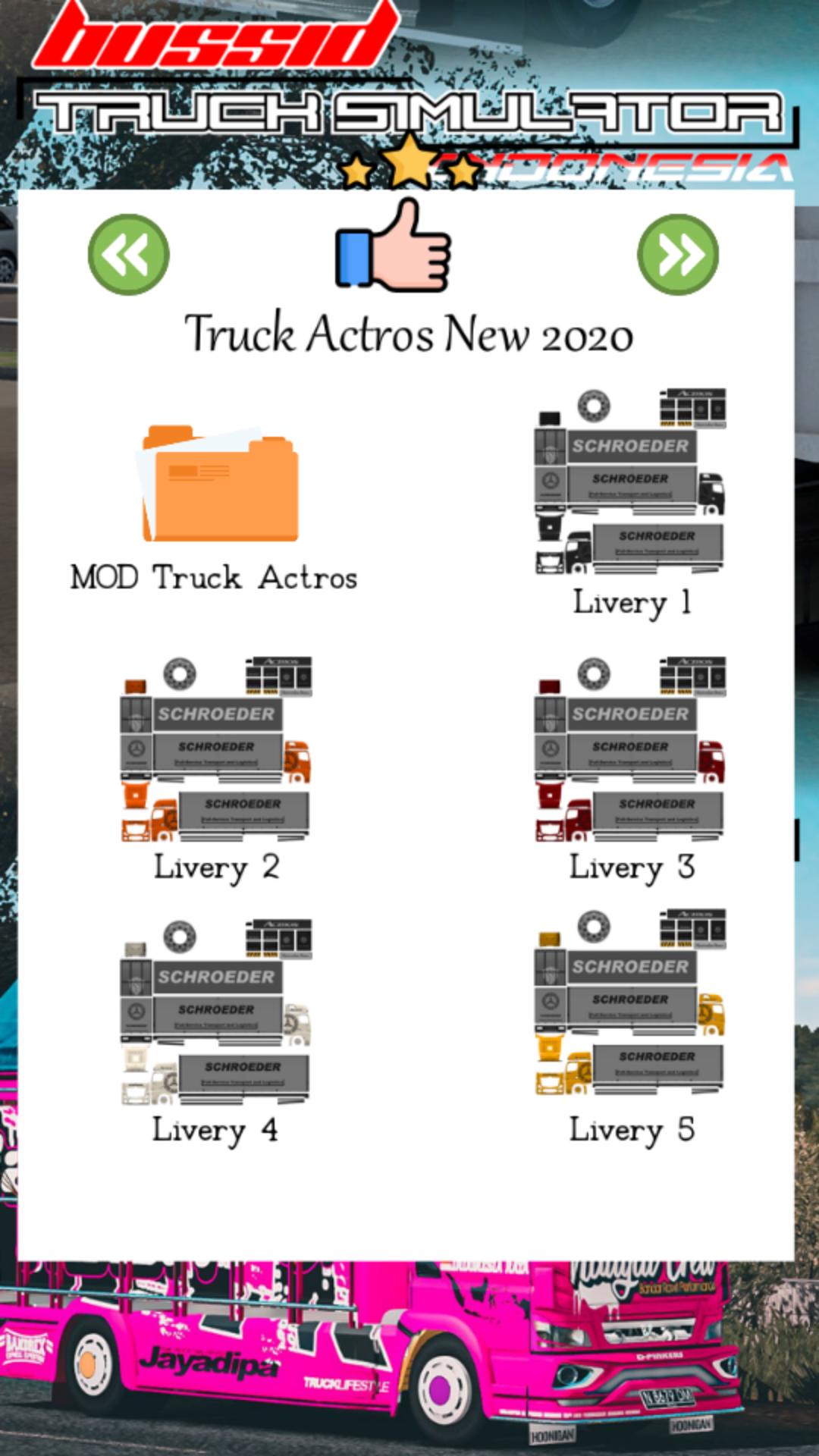819x1456 pixels.
Task: Open Livery 1 black Schroeder skin
Action: point(630,482)
